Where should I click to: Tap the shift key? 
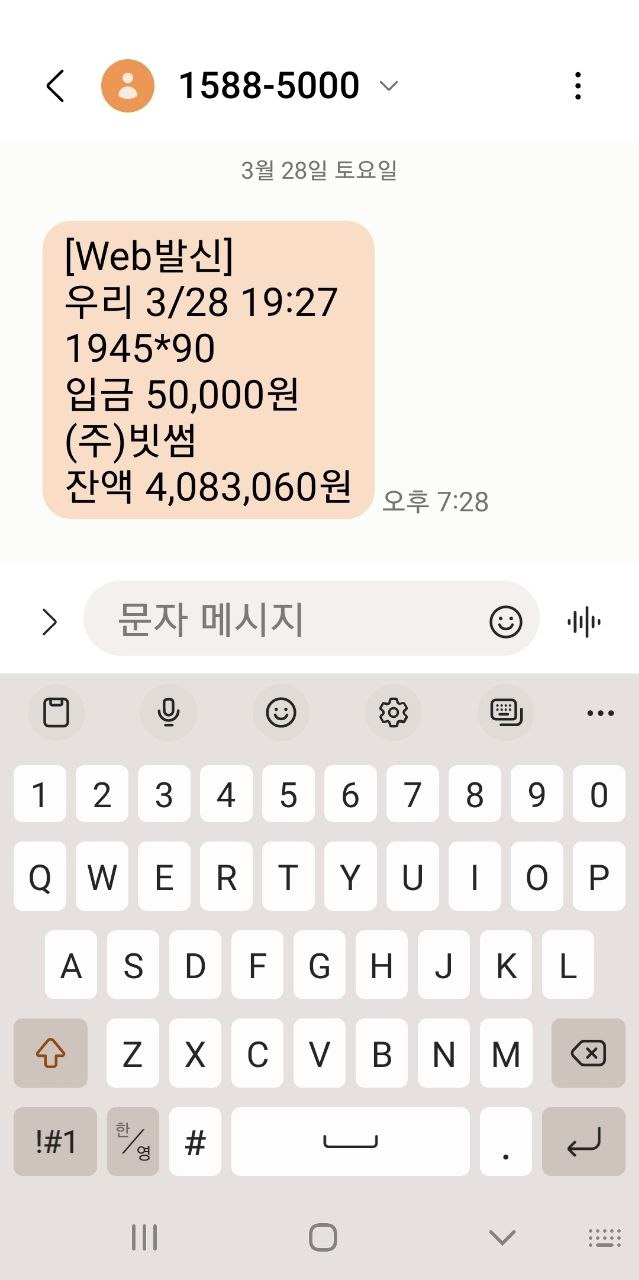50,1053
